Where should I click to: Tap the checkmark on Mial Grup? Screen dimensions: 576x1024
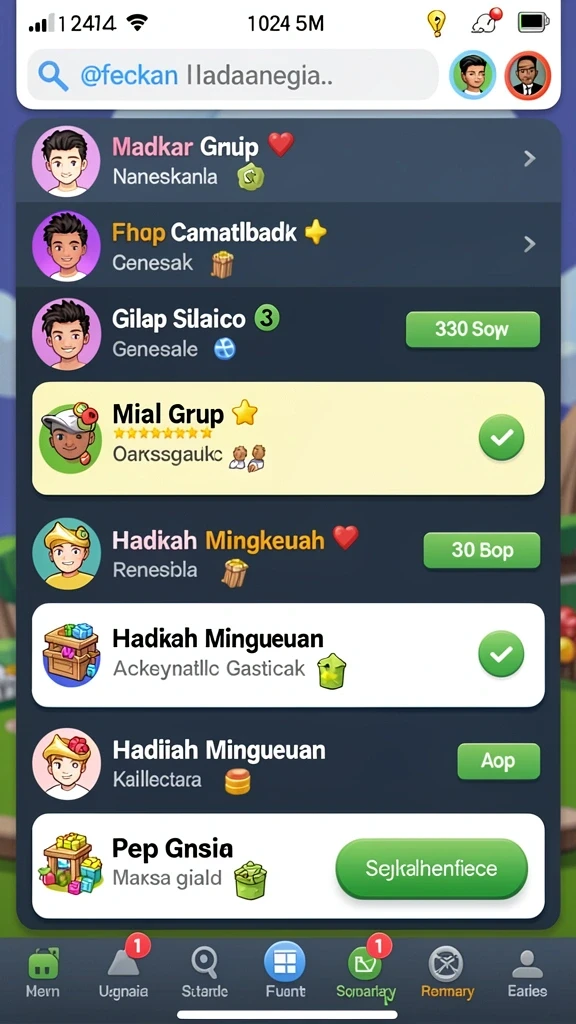point(502,438)
